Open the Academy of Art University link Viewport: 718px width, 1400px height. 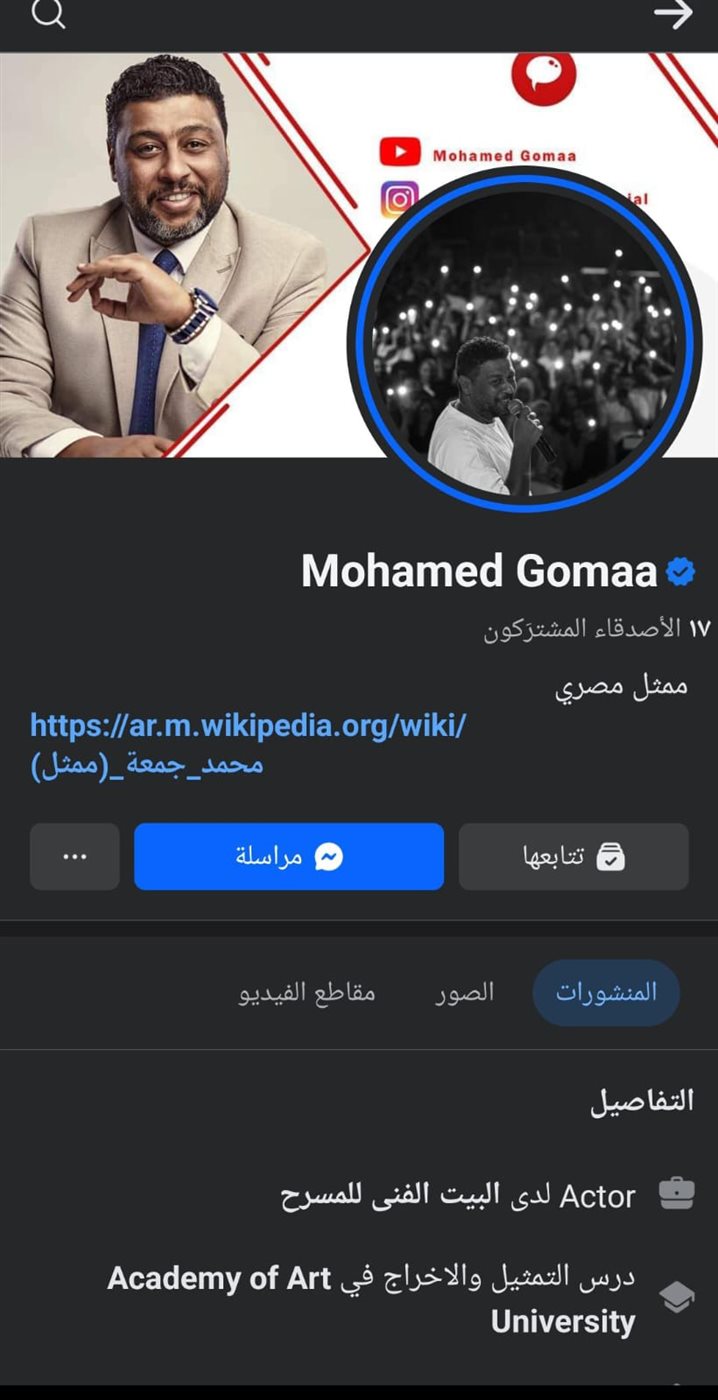(x=370, y=1299)
